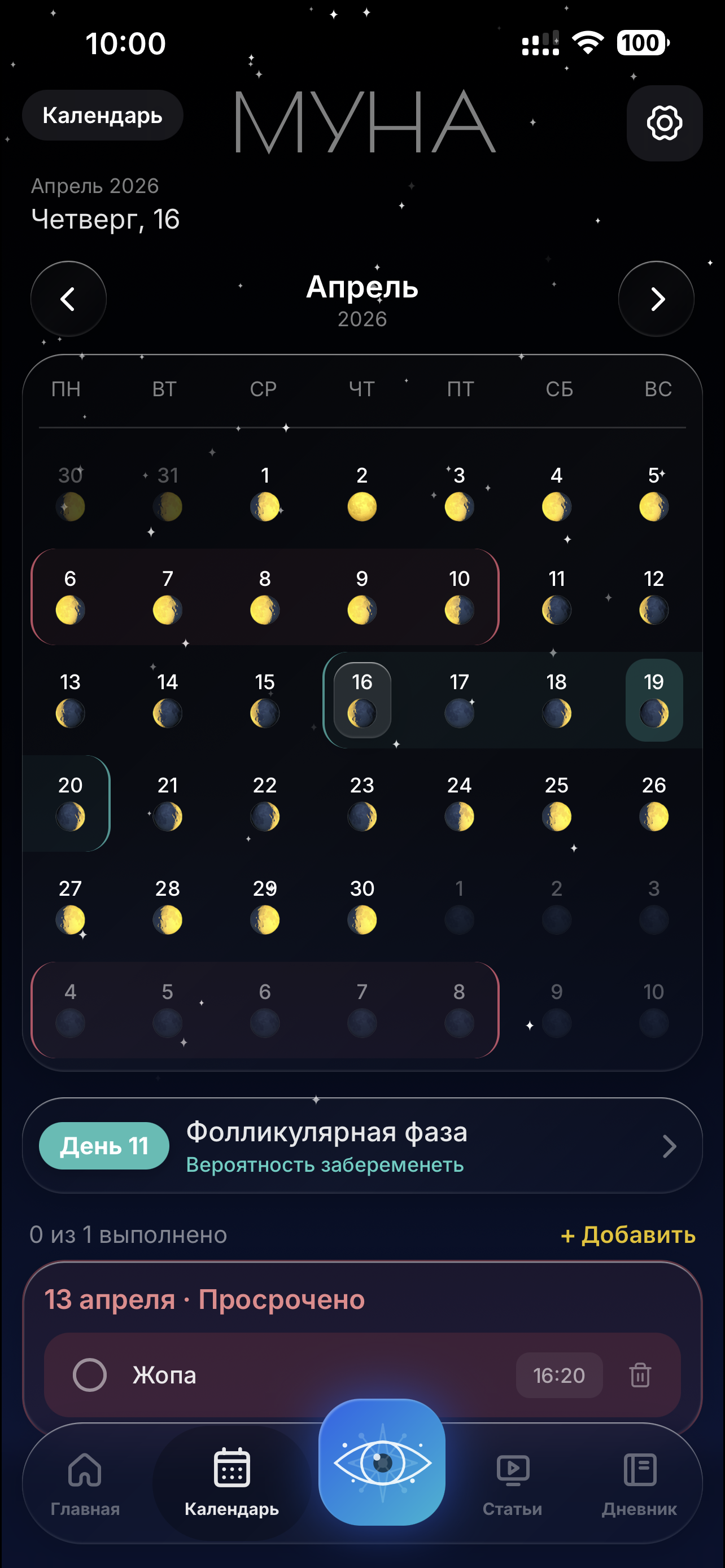
Task: Delete the Жопа task
Action: tap(640, 1374)
